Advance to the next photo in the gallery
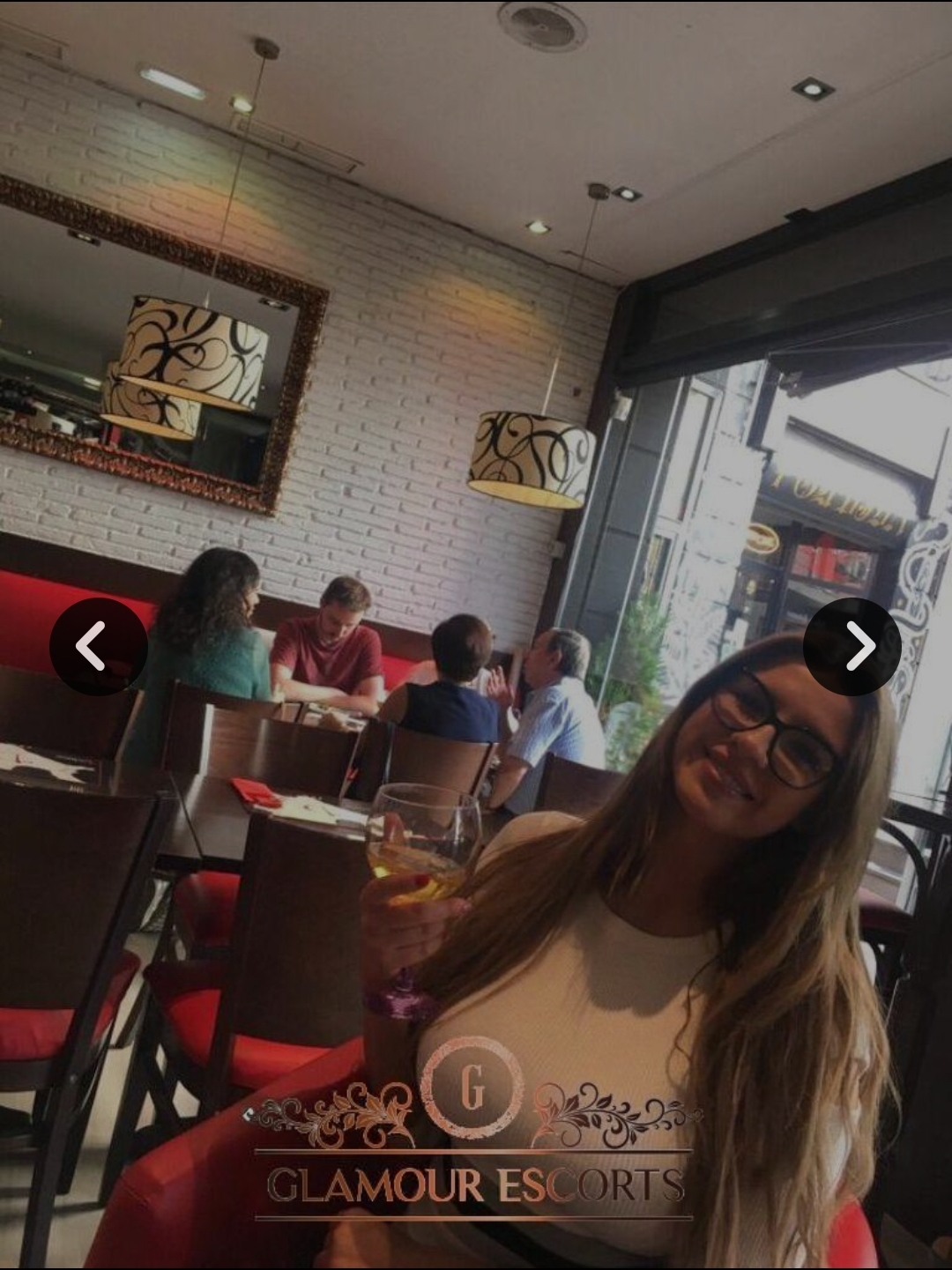Viewport: 952px width, 1270px height. tap(852, 646)
